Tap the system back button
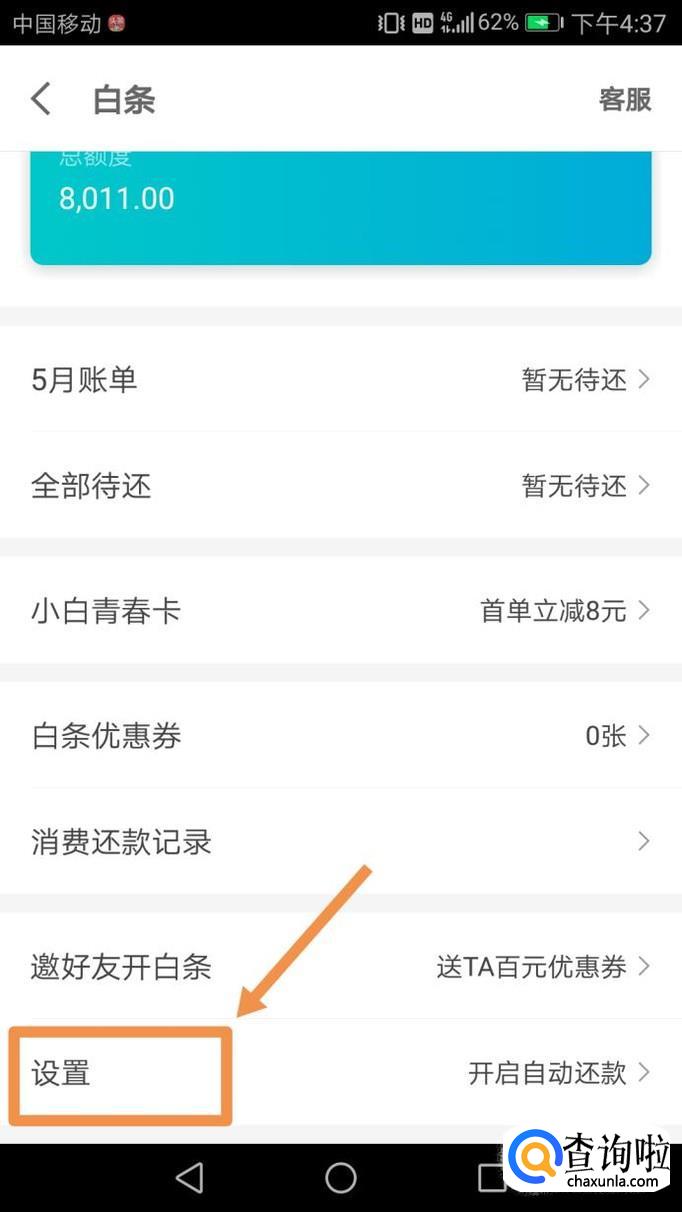682x1212 pixels. point(190,1178)
